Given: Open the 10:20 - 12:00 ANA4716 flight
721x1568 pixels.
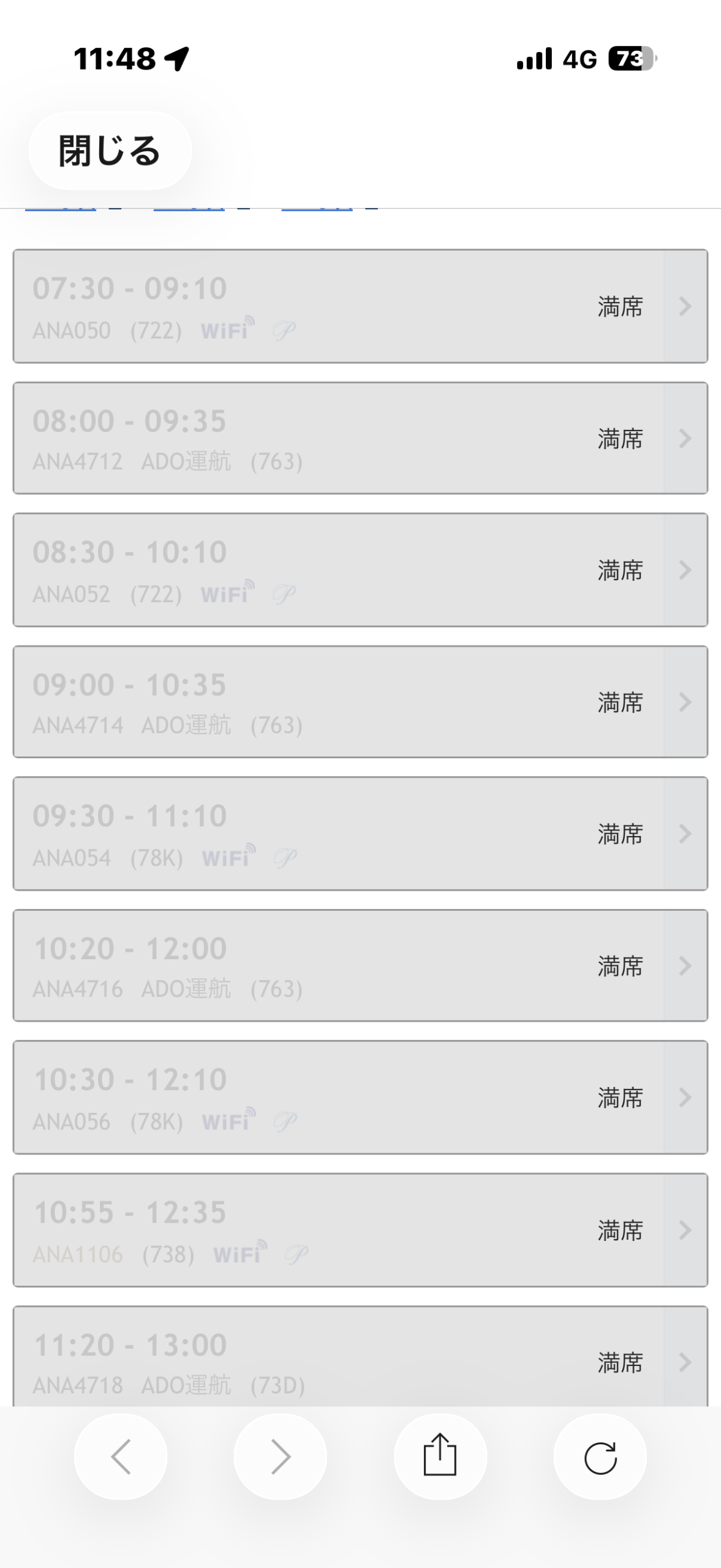Looking at the screenshot, I should pos(360,966).
